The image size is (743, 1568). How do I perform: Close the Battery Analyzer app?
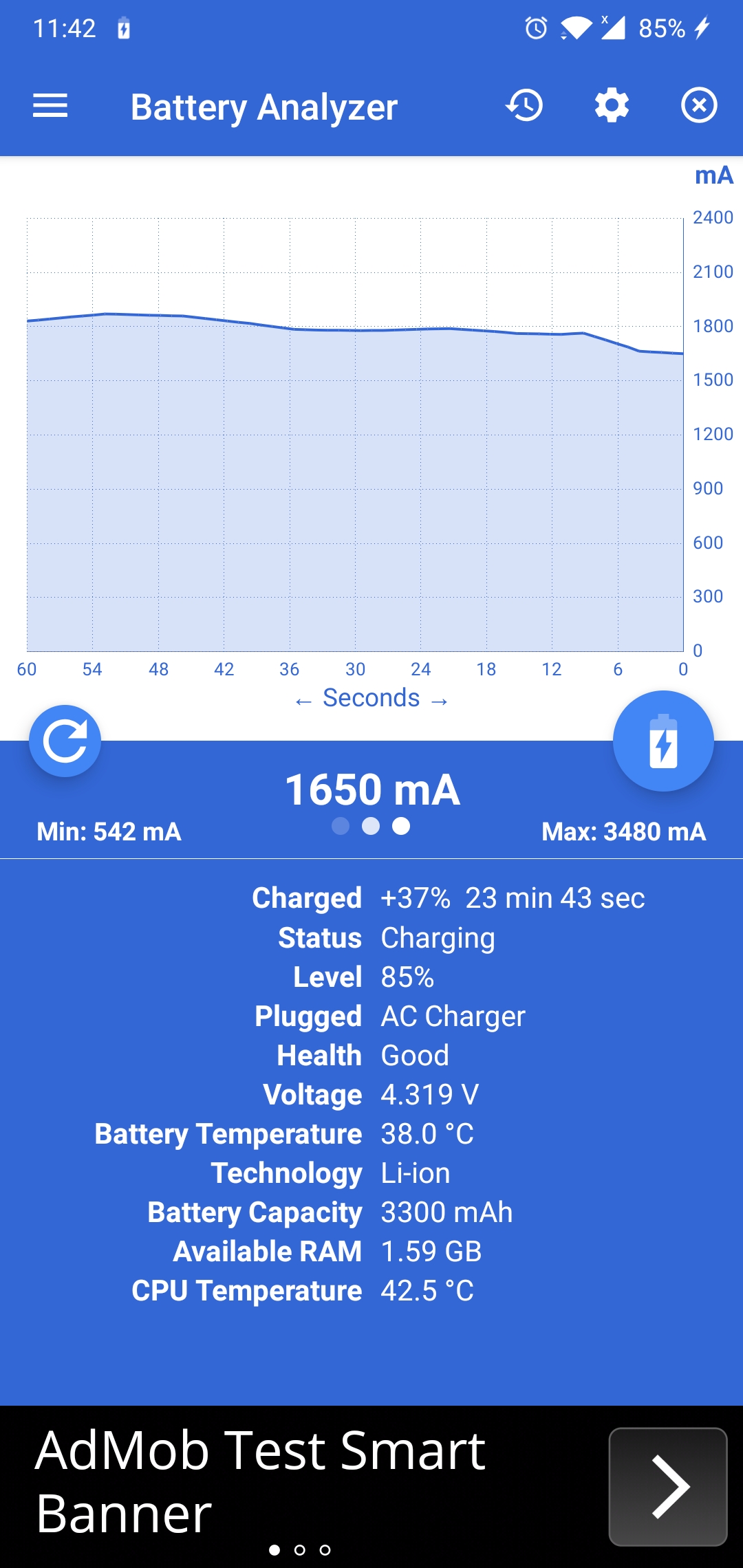[699, 106]
